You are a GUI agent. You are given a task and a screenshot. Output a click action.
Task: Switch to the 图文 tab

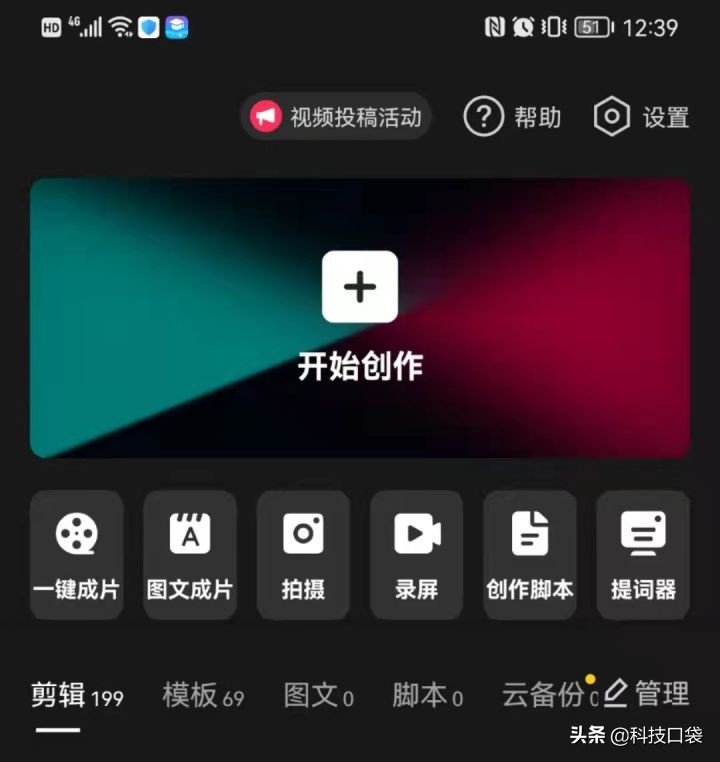317,694
